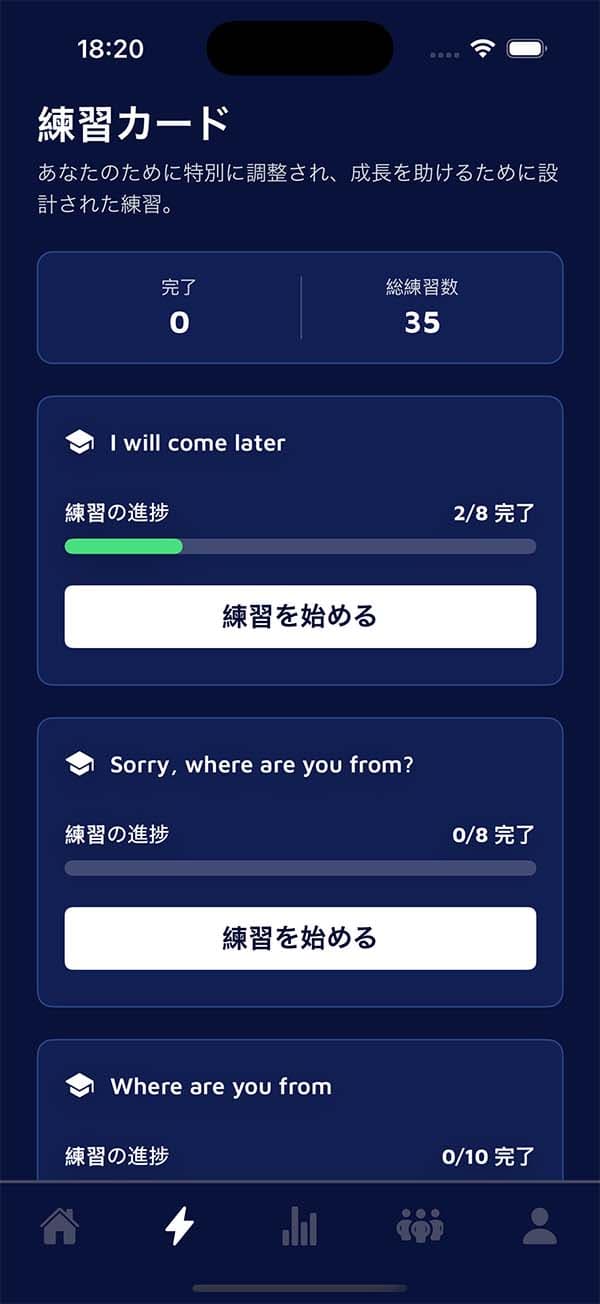
Task: Open the profile tab
Action: (540, 1225)
